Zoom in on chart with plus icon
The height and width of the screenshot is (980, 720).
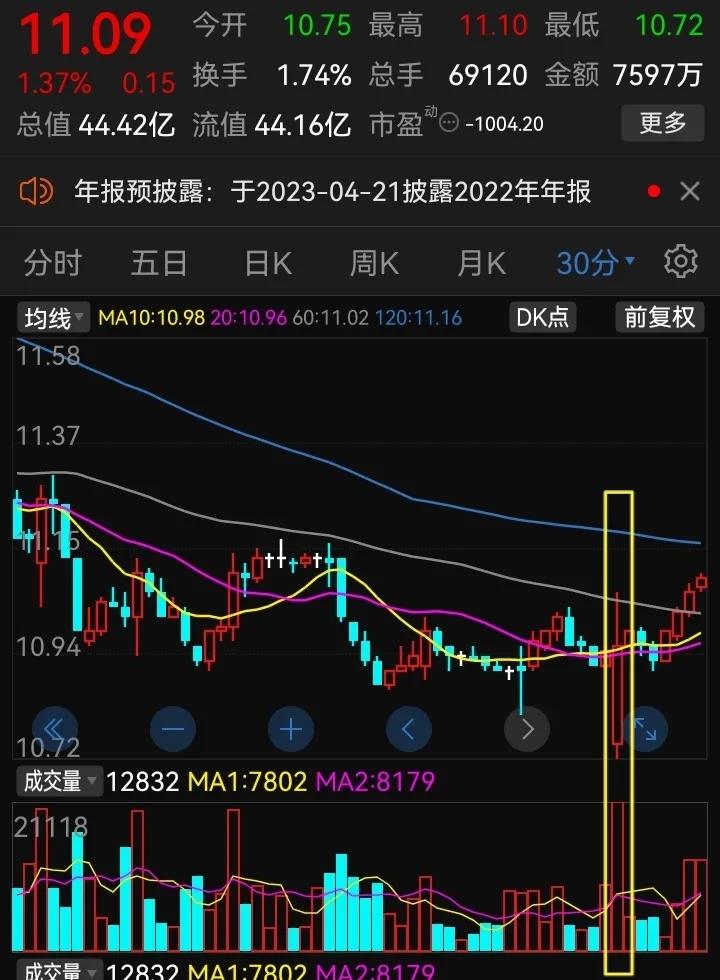click(291, 729)
